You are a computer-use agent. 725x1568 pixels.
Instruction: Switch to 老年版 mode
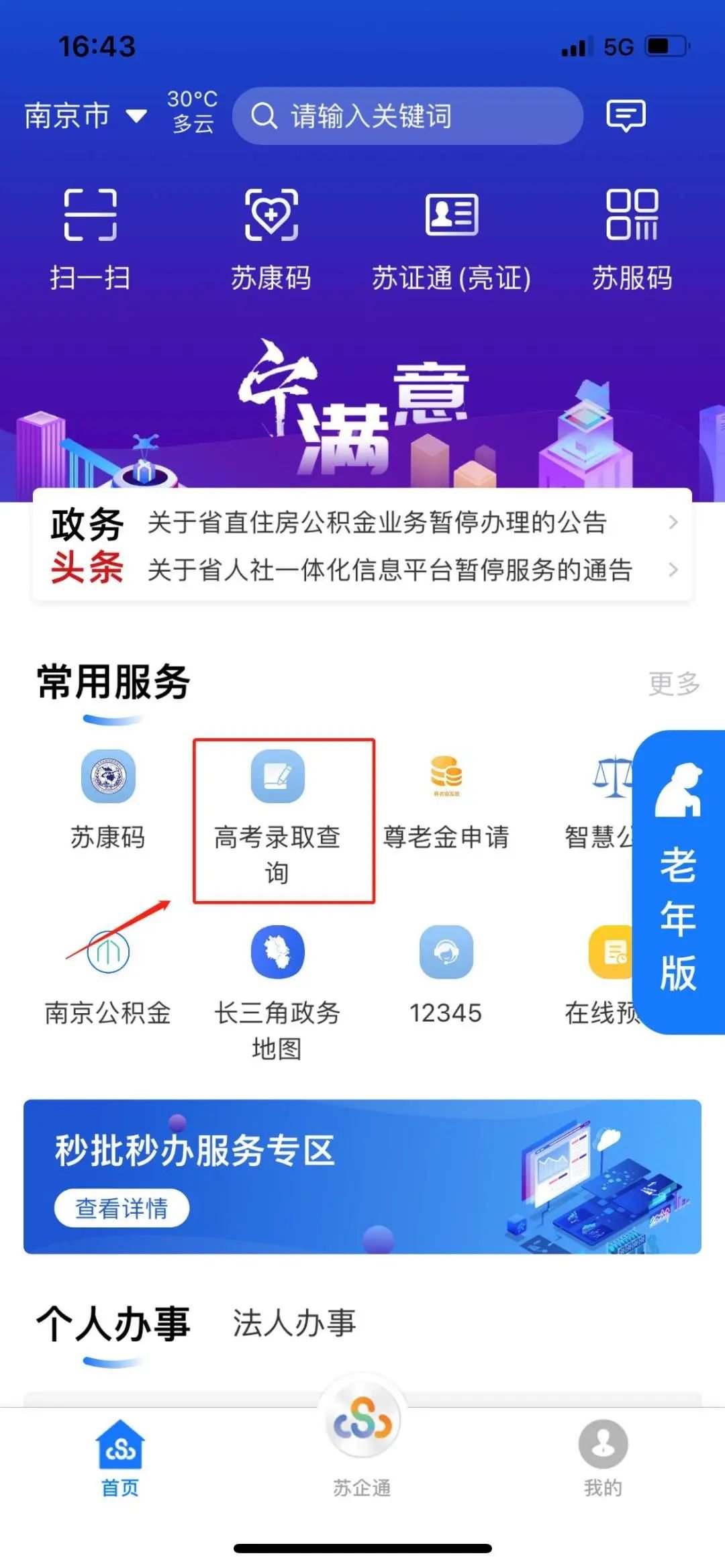(678, 883)
